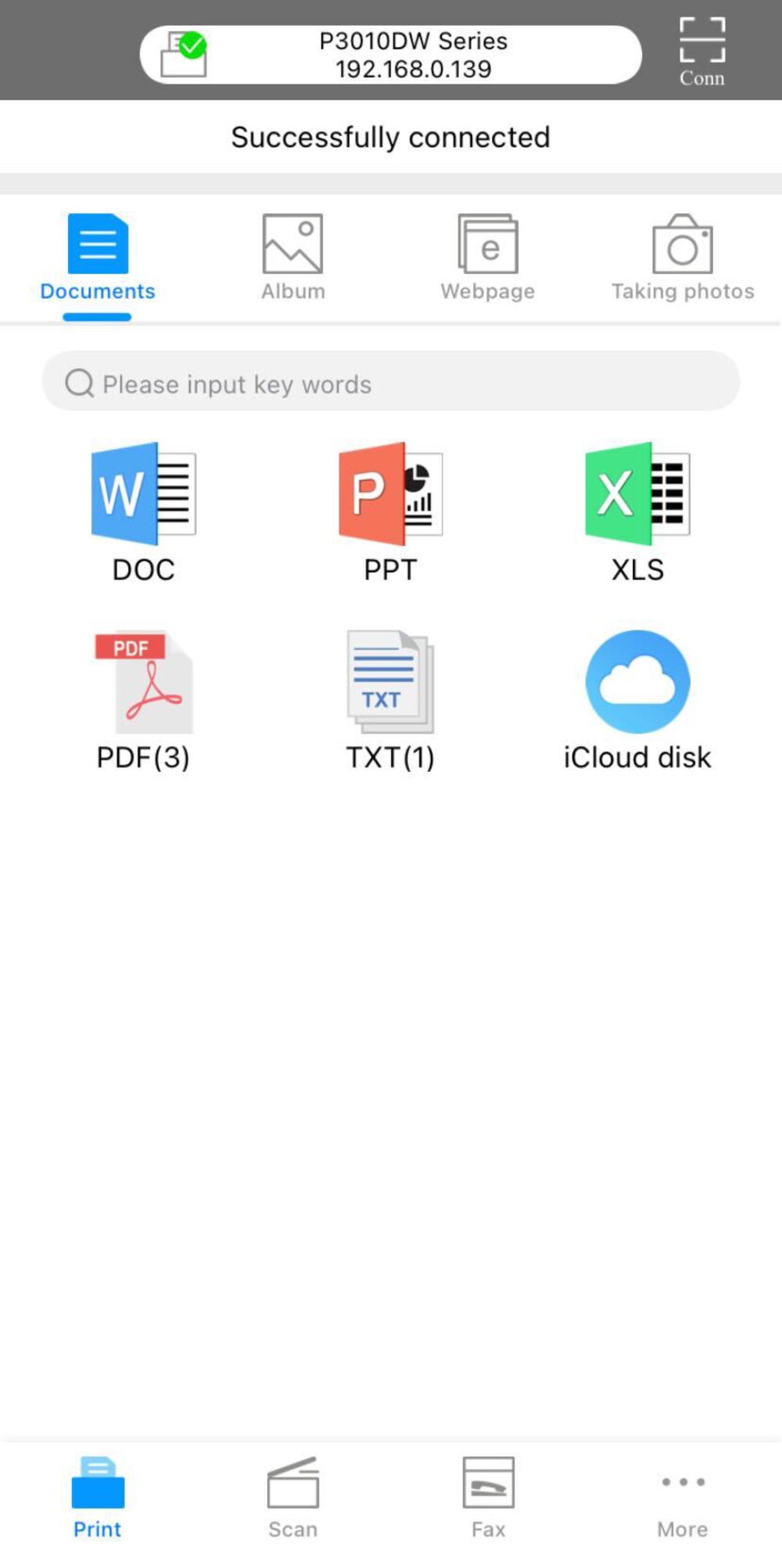Open the TXT(1) files

click(x=390, y=700)
